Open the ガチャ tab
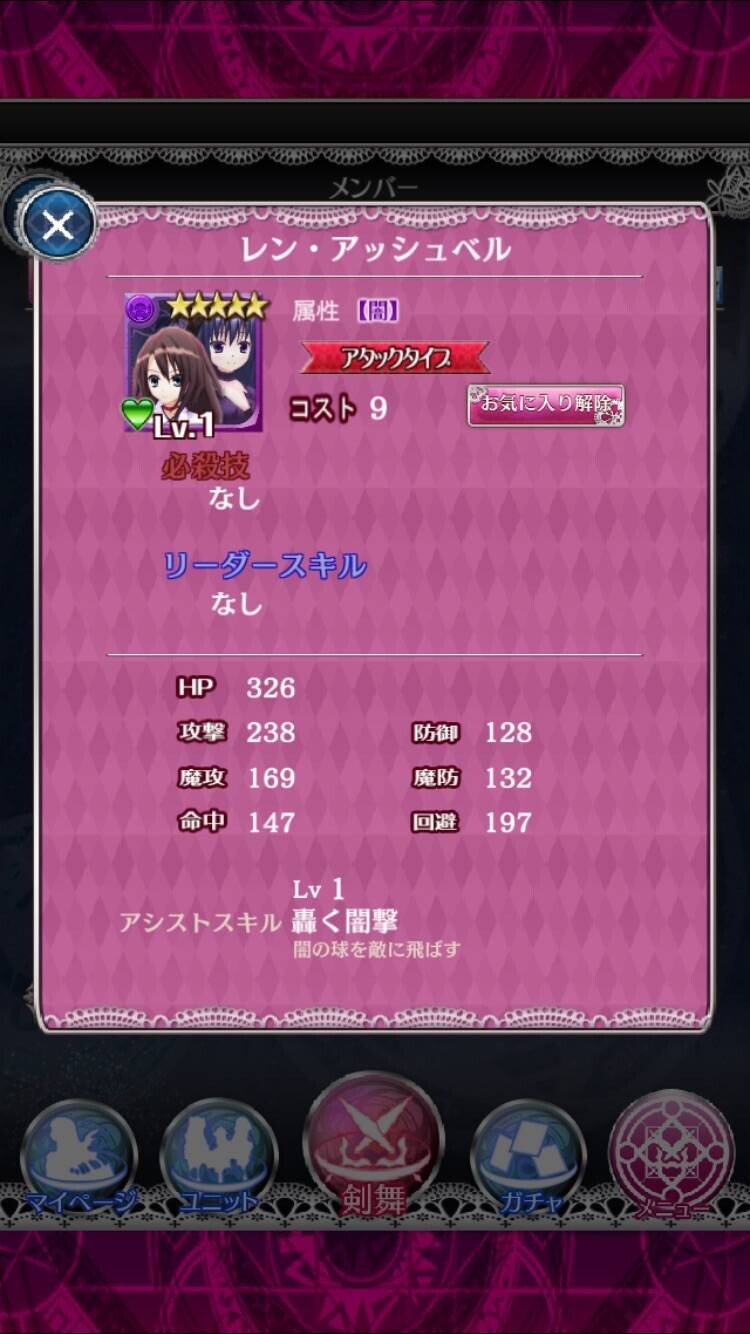Viewport: 750px width, 1334px height. pos(528,1160)
